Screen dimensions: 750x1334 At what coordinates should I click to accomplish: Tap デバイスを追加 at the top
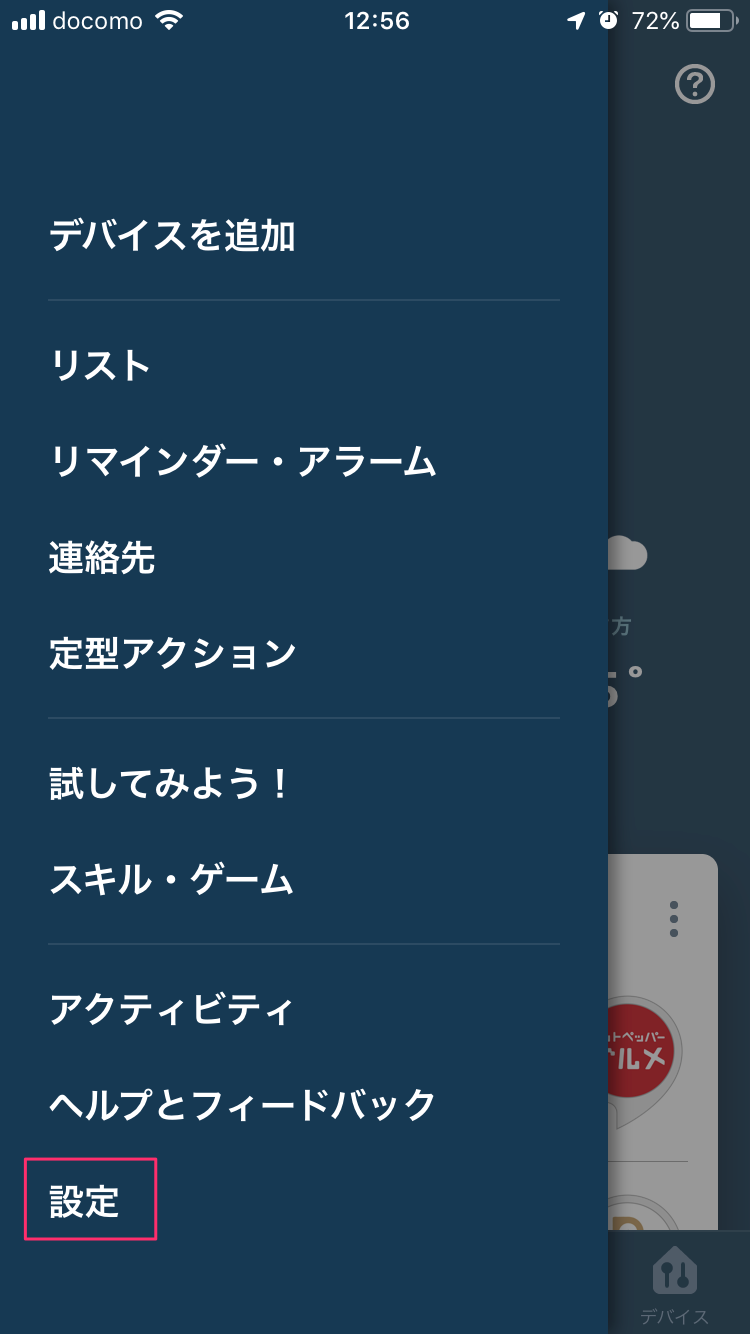[175, 237]
